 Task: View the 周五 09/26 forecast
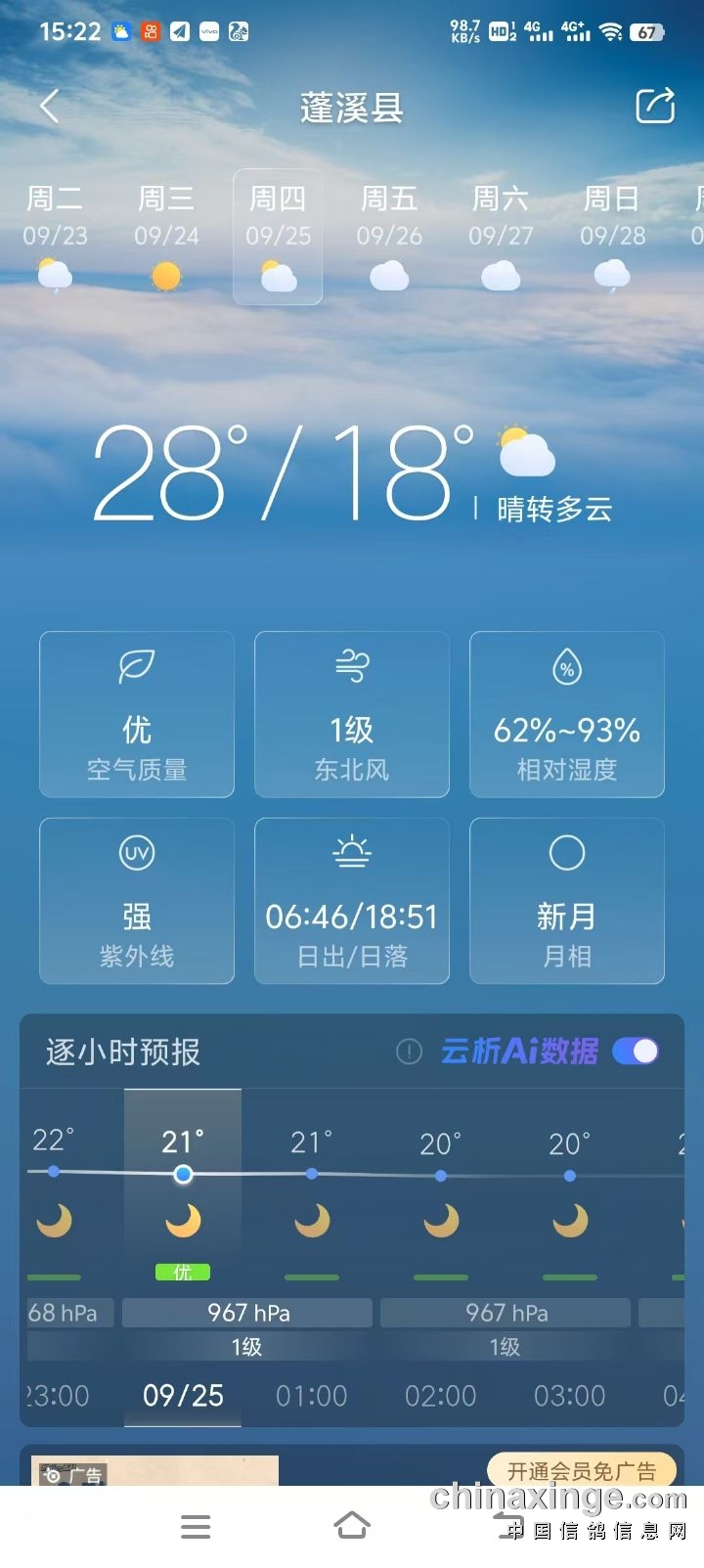coord(389,237)
